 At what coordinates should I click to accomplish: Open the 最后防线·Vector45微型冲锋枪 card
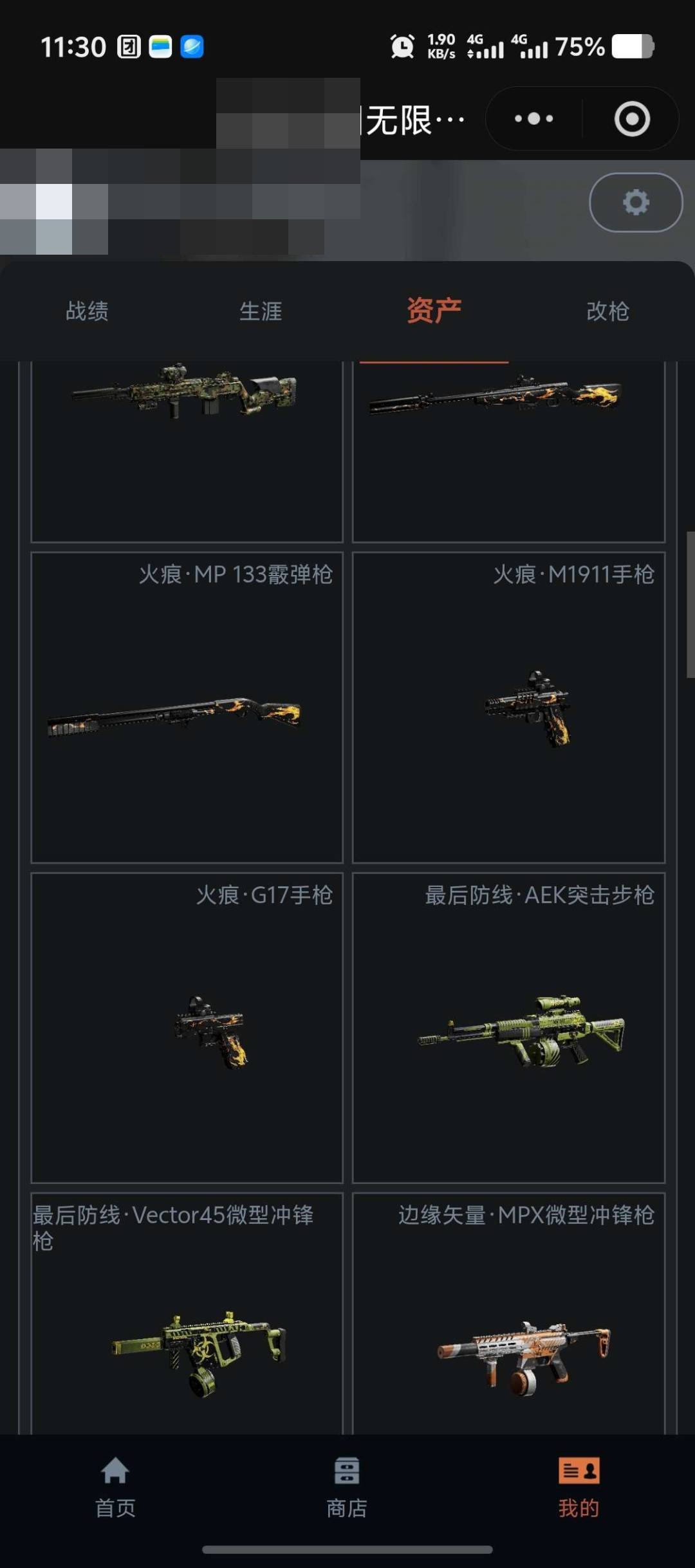[187, 1313]
